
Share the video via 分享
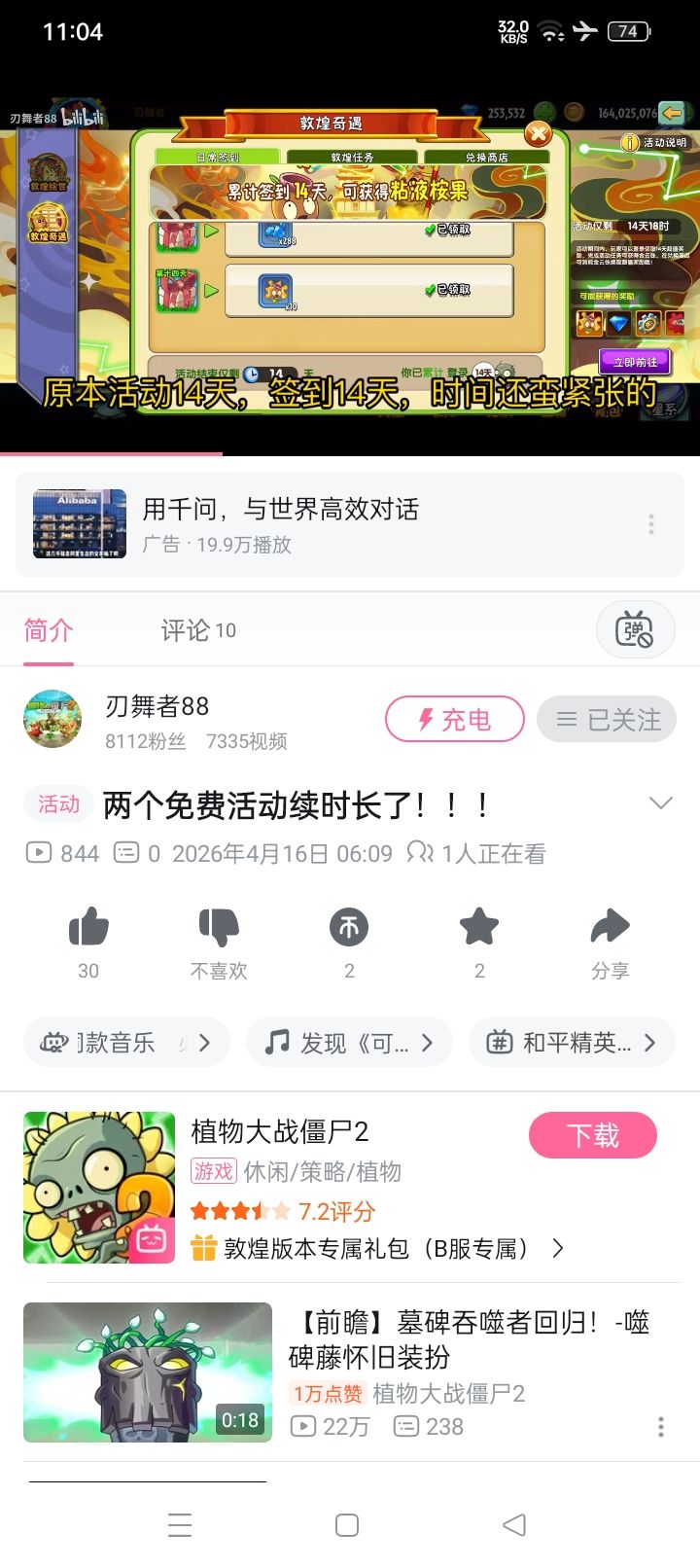click(x=610, y=928)
